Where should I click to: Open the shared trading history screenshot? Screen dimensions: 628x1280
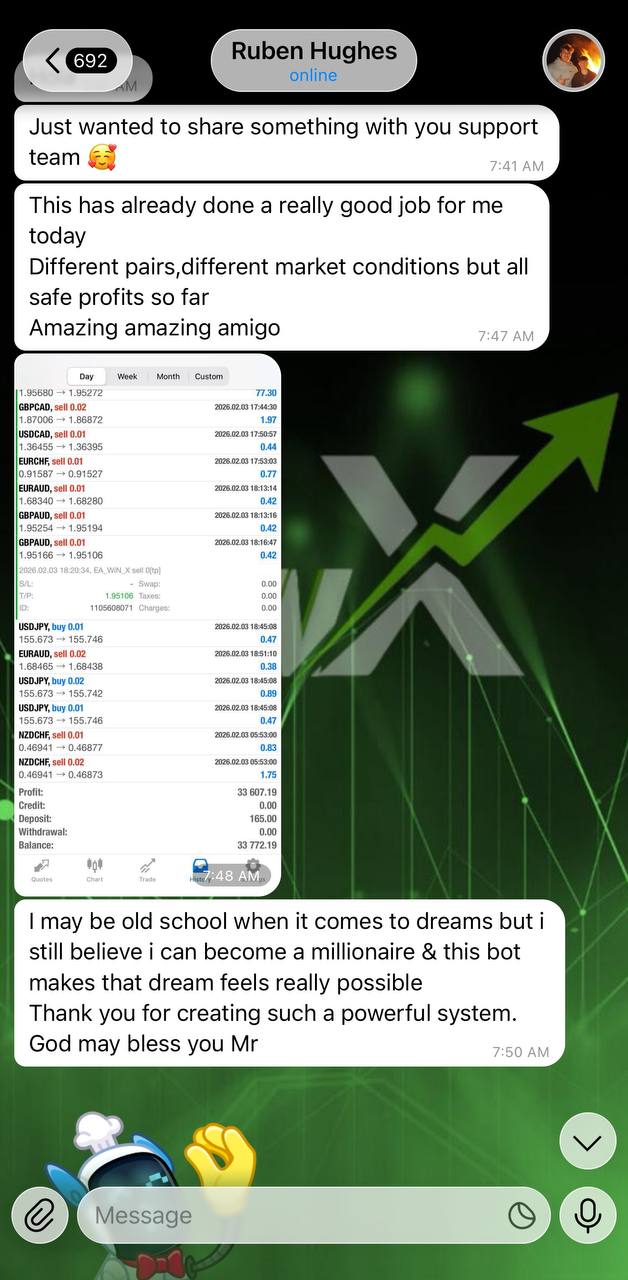click(x=147, y=625)
